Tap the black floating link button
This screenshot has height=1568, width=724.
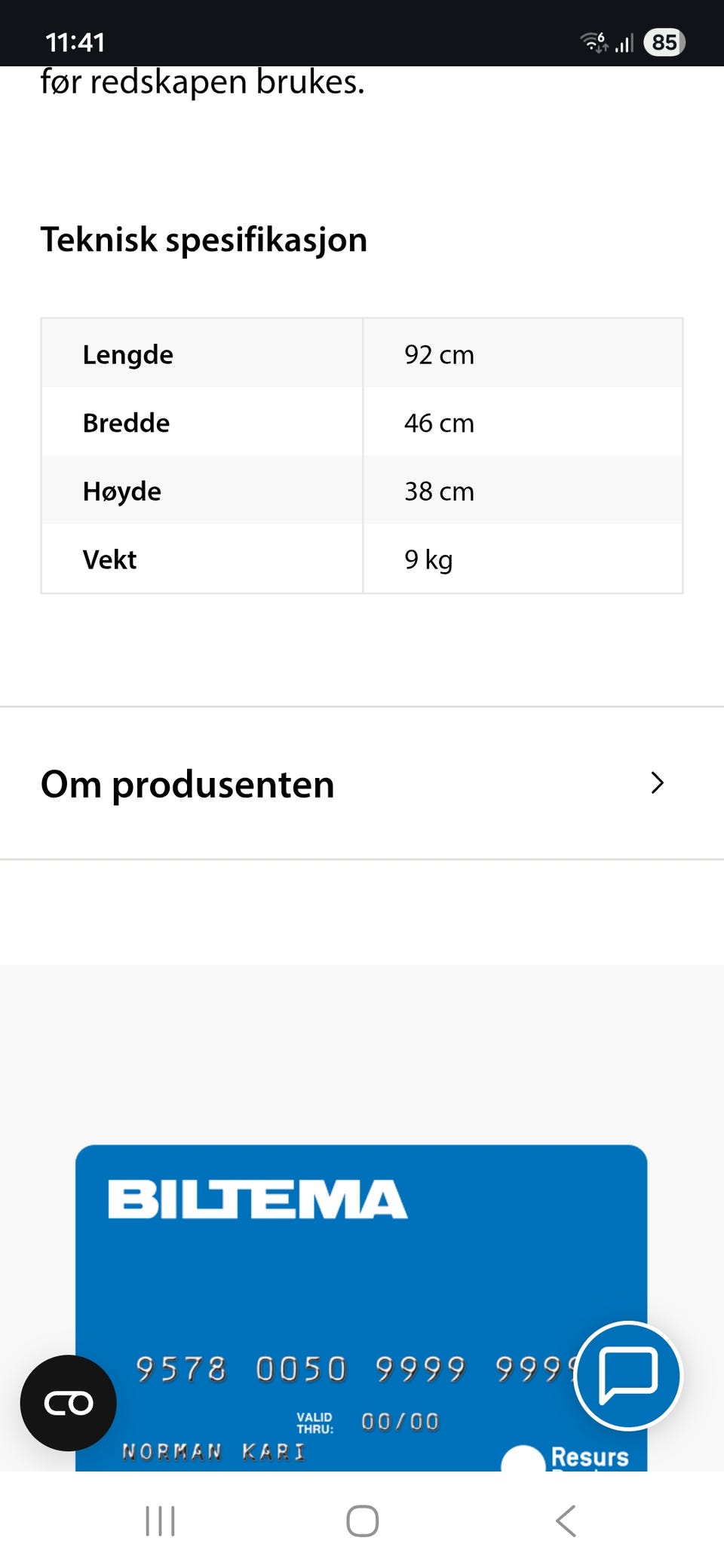pyautogui.click(x=69, y=1403)
